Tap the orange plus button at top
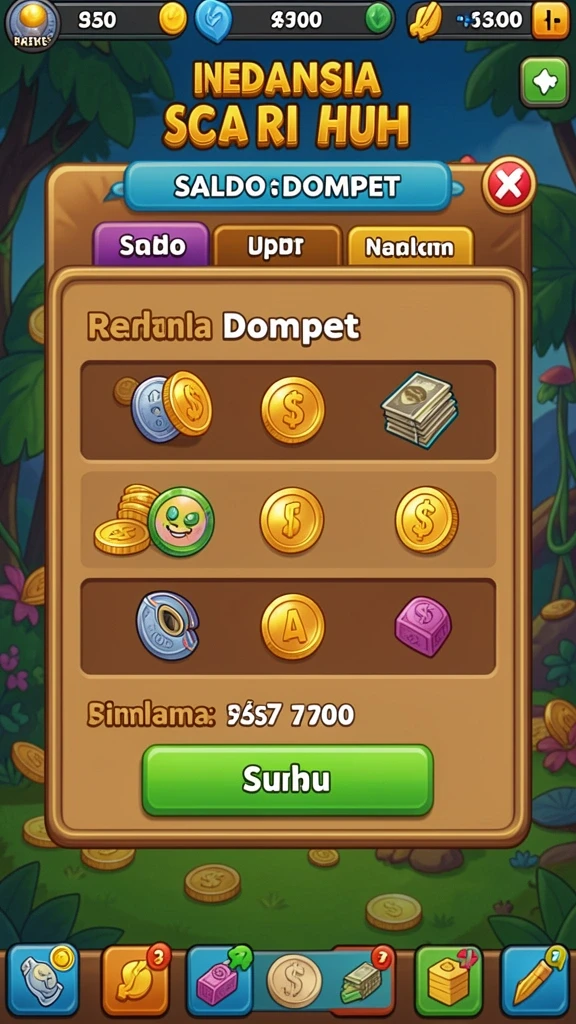 pos(551,20)
